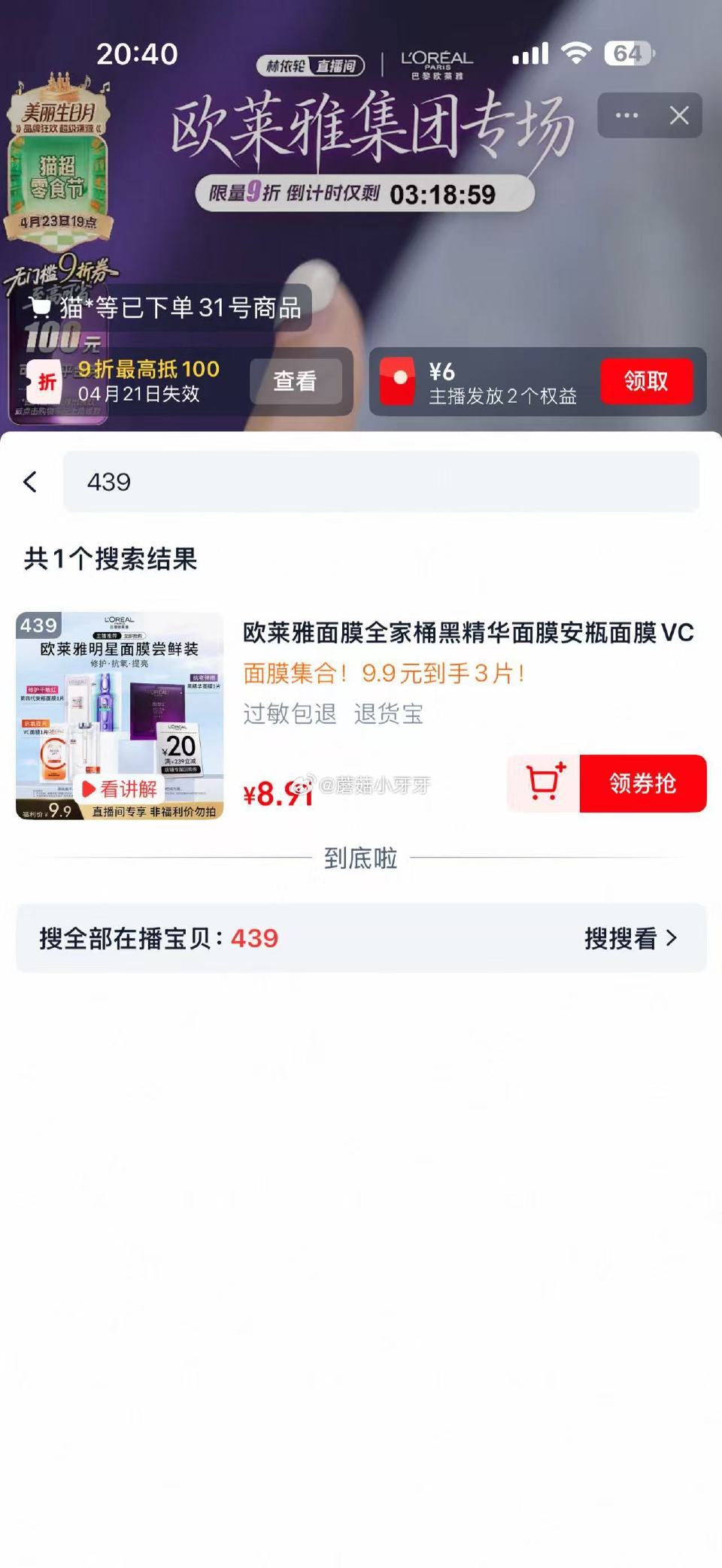Click the 领券抢 red grab button
This screenshot has height=1568, width=722.
coord(643,784)
